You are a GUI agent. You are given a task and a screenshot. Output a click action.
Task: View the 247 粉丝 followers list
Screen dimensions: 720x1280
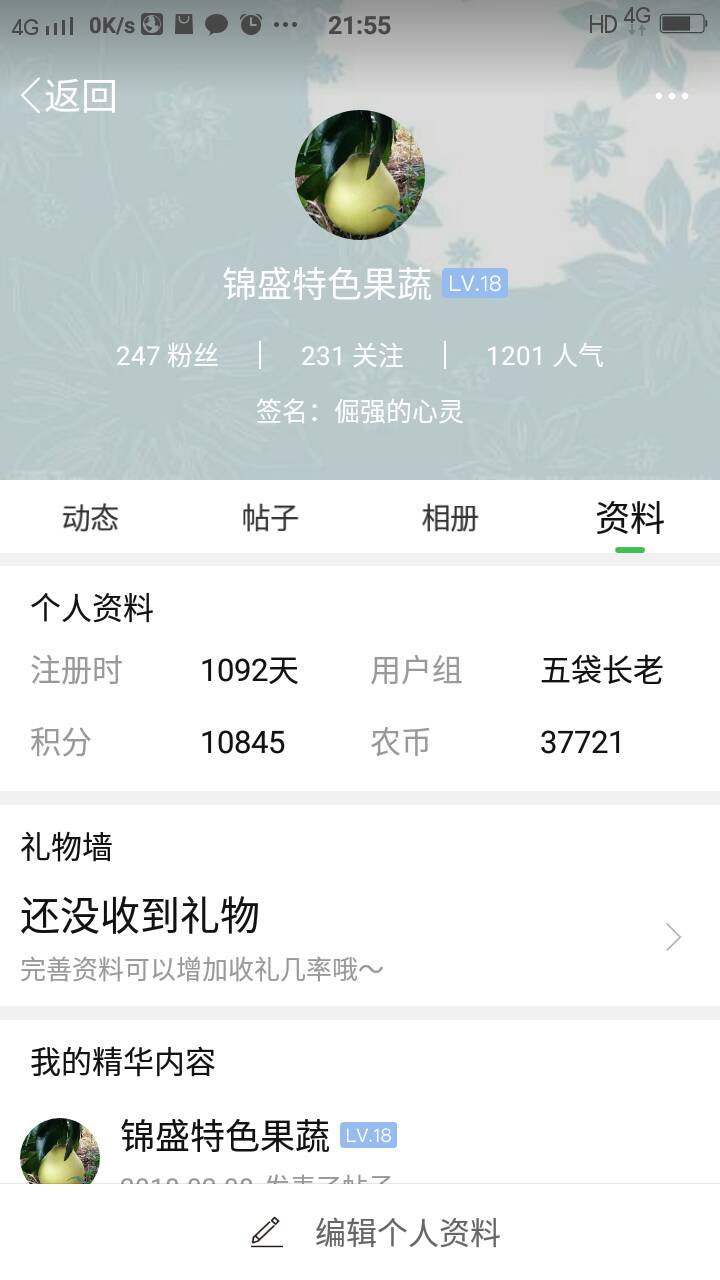(167, 355)
